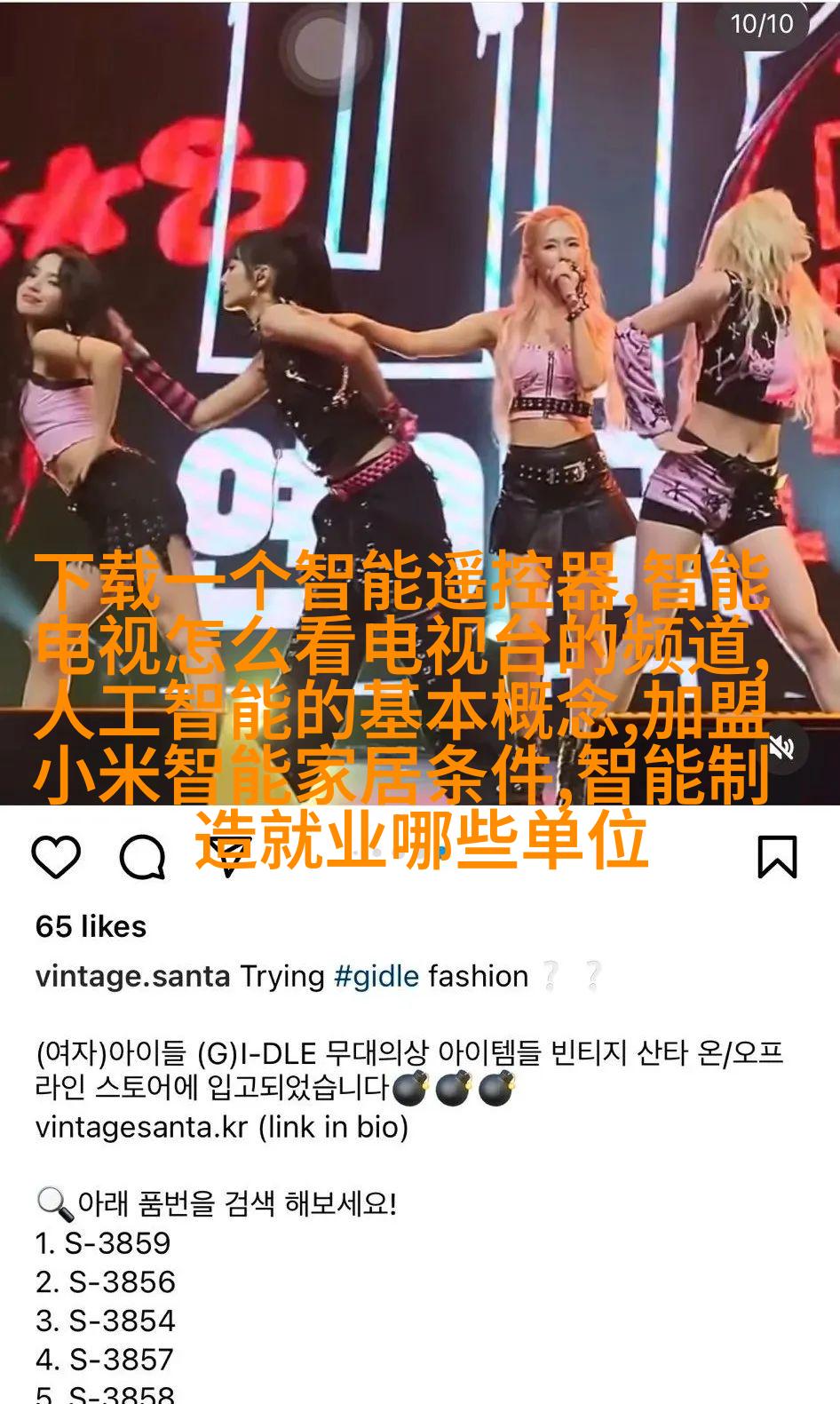View who liked via 65 likes
Screen dimensions: 840x1404
point(91,926)
